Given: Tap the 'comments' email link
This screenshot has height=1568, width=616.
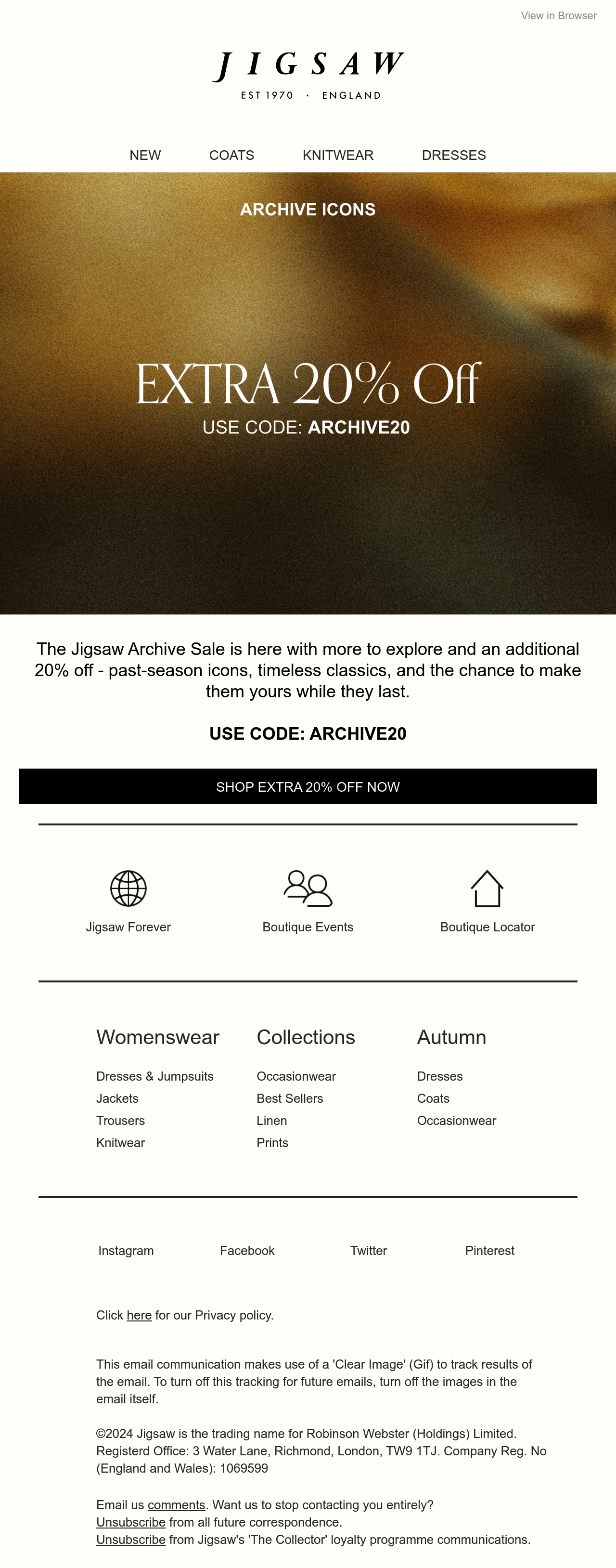Looking at the screenshot, I should coord(176,1505).
